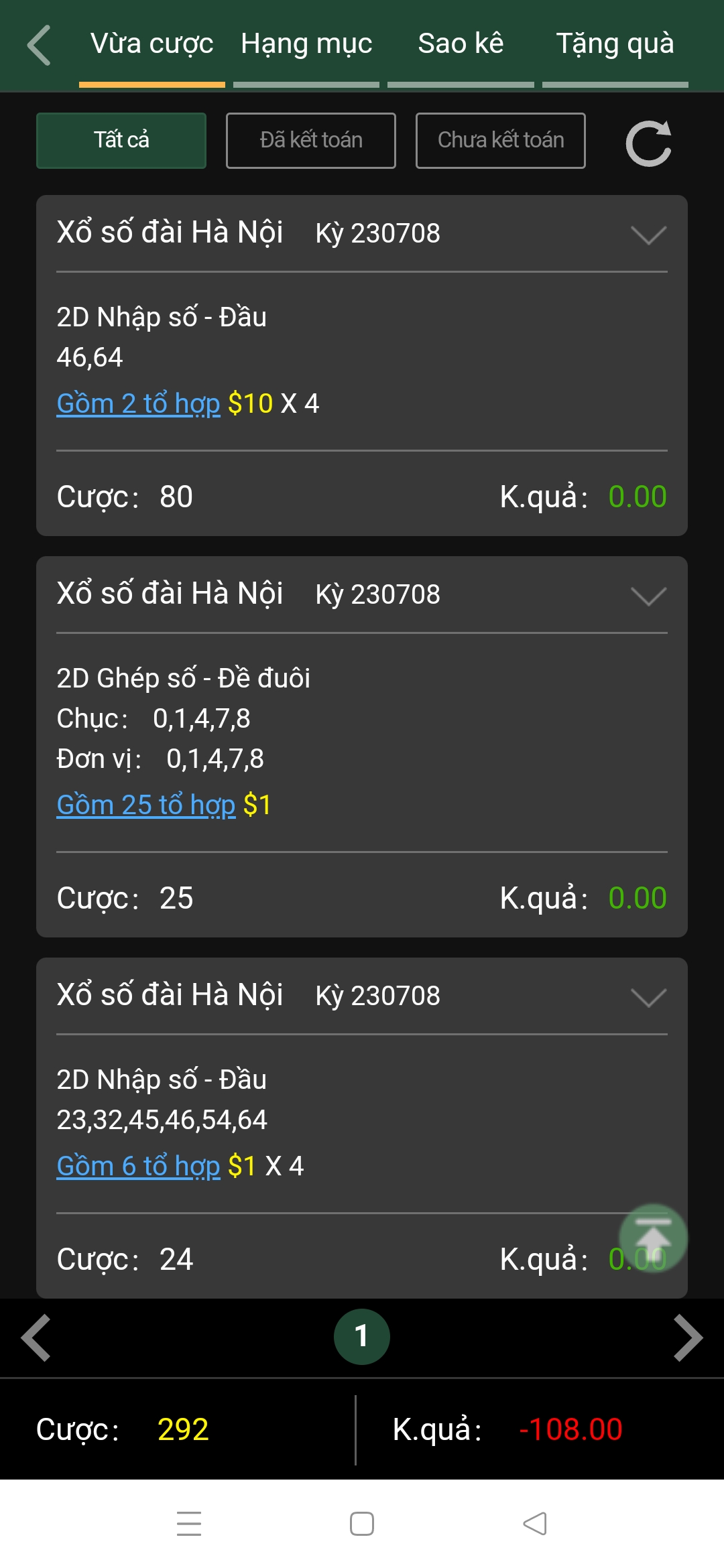The width and height of the screenshot is (724, 1568).
Task: Tap the system home button
Action: point(362,1524)
